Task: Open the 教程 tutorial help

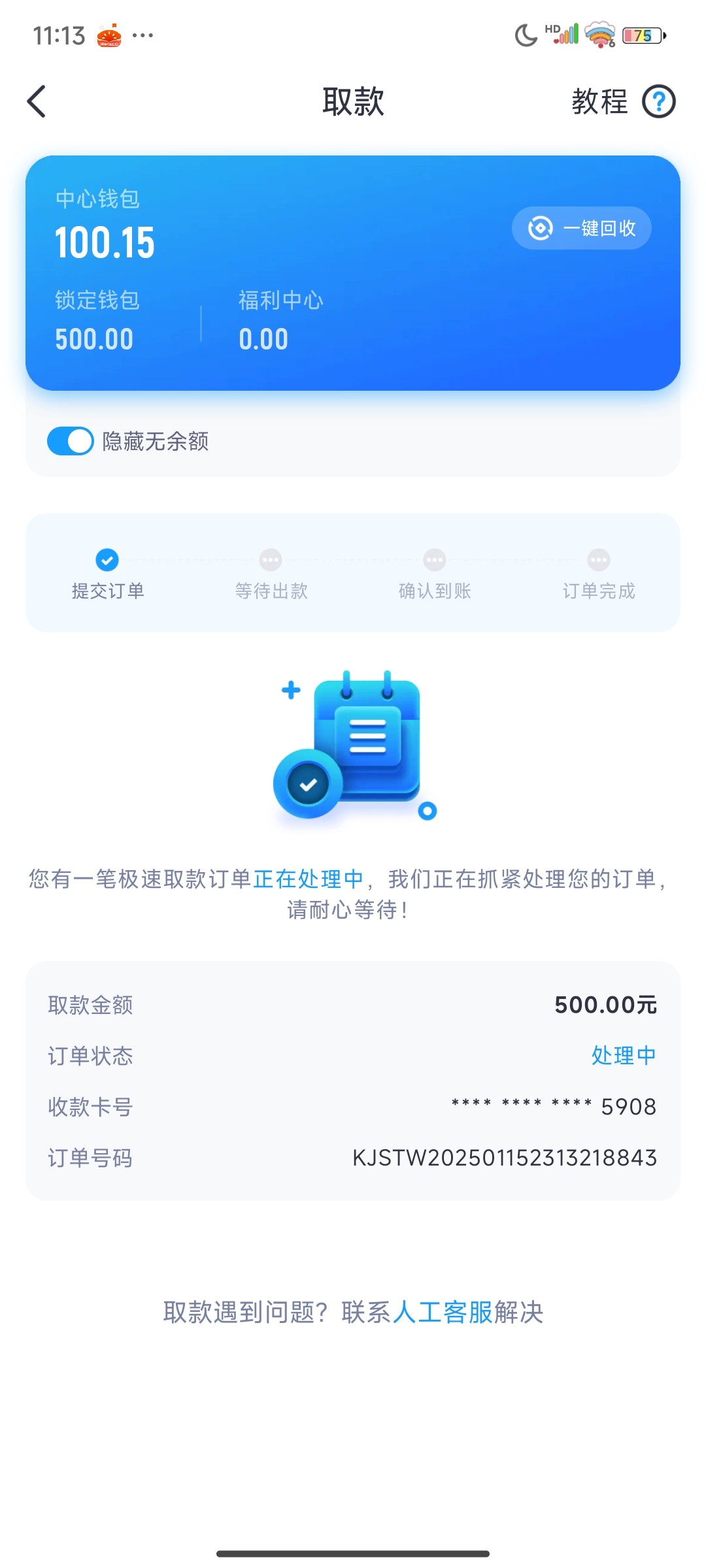Action: point(623,102)
